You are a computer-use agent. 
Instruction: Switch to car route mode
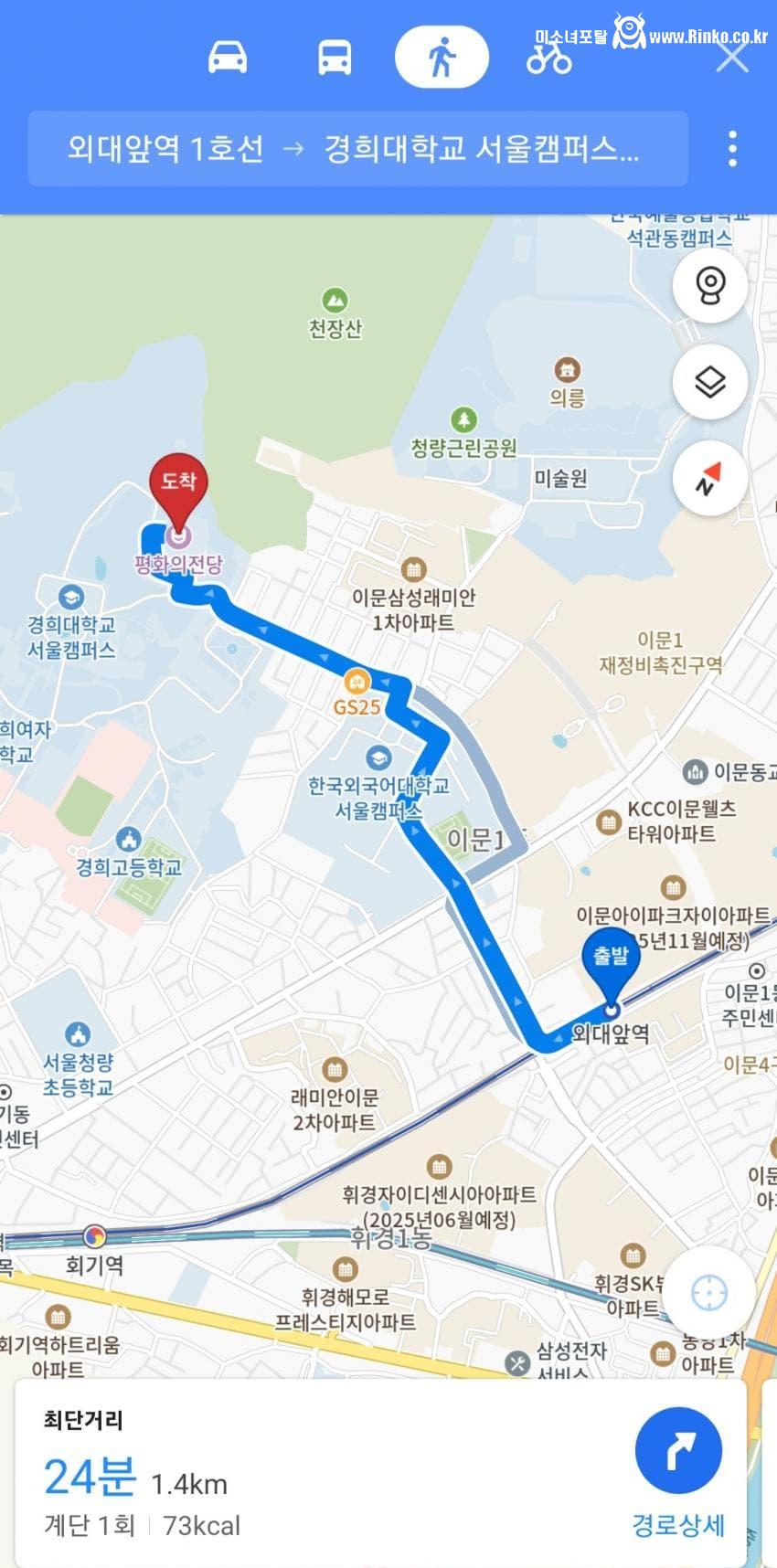coord(229,56)
